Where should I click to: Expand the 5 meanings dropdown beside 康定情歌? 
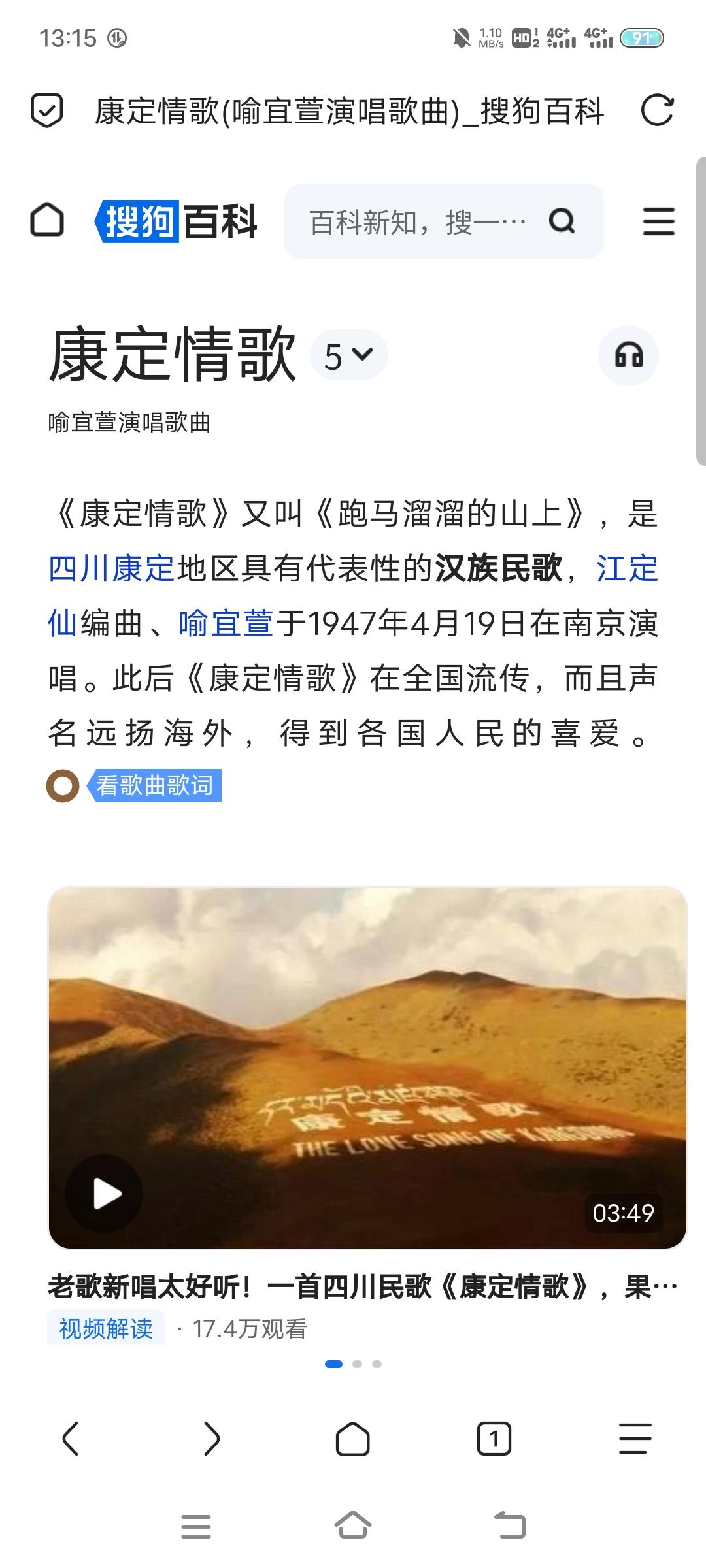pos(348,355)
